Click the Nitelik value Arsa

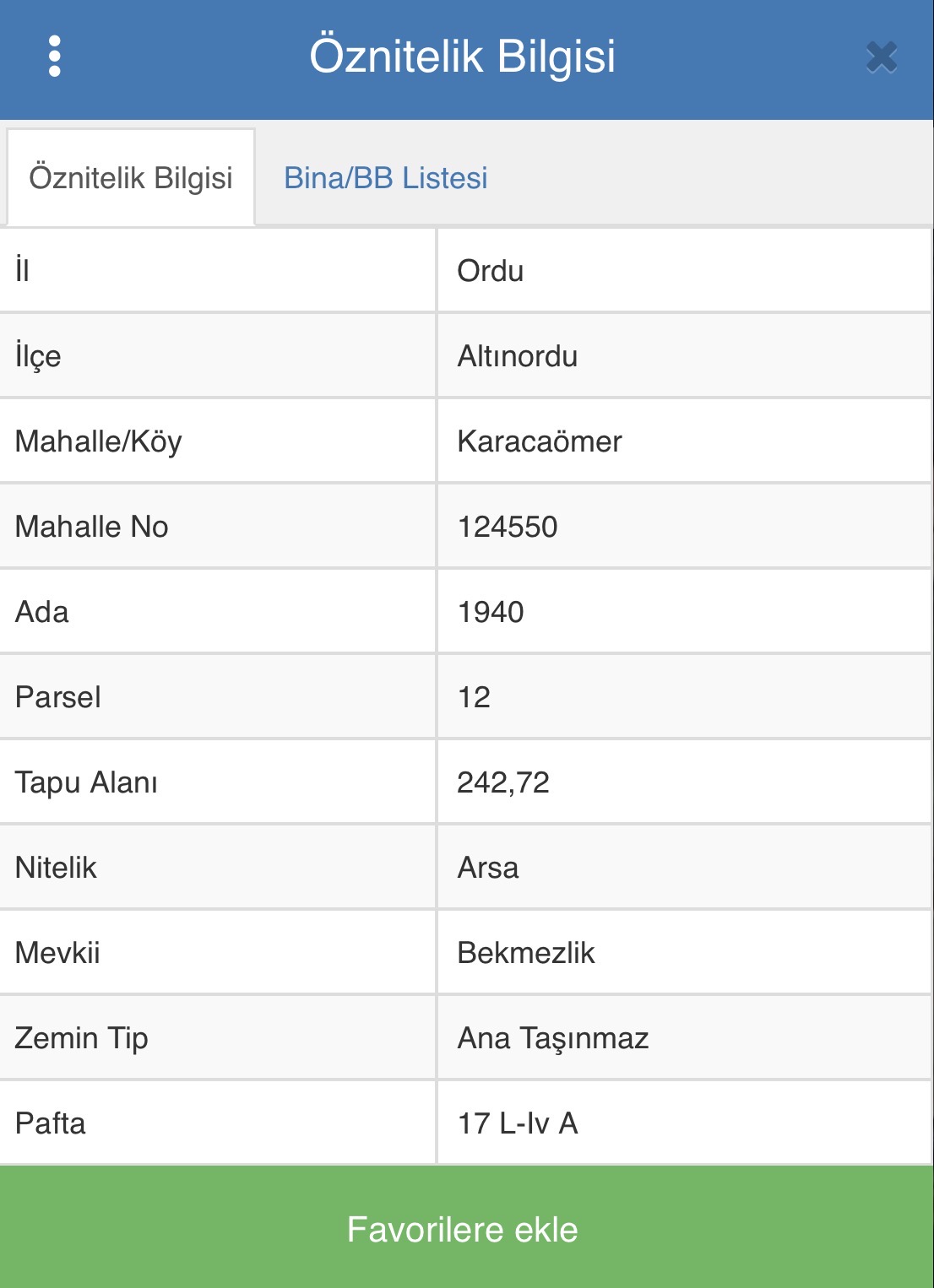tap(487, 867)
